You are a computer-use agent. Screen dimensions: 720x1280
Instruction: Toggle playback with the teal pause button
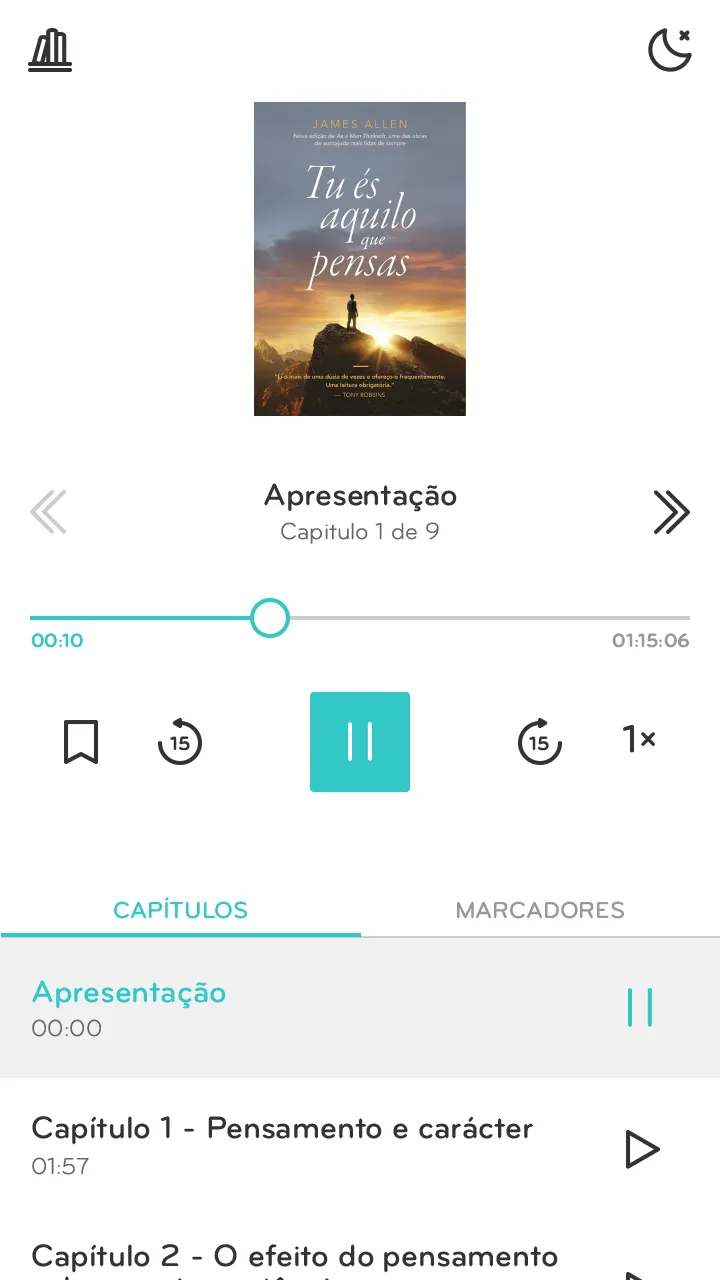pyautogui.click(x=360, y=742)
